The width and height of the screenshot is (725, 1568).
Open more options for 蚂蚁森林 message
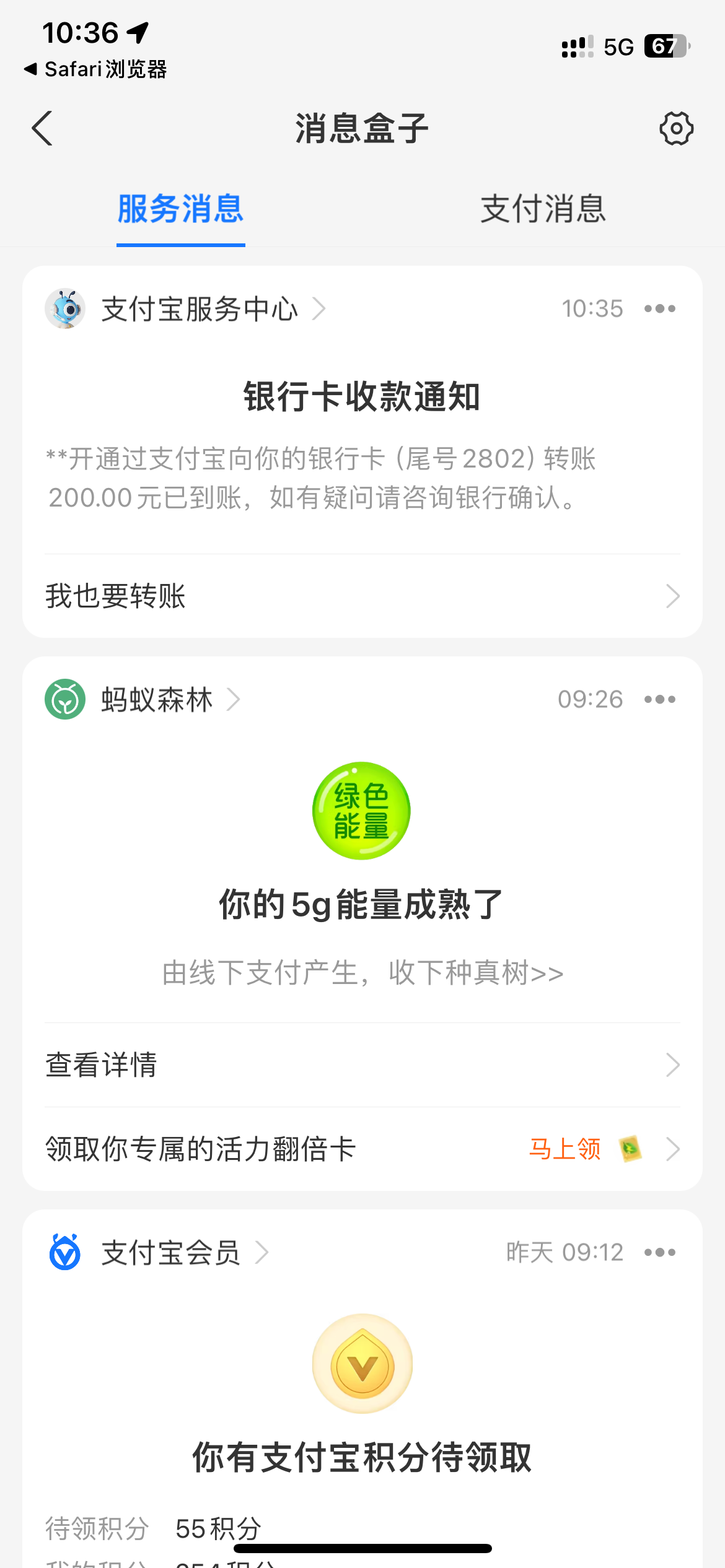click(x=659, y=700)
